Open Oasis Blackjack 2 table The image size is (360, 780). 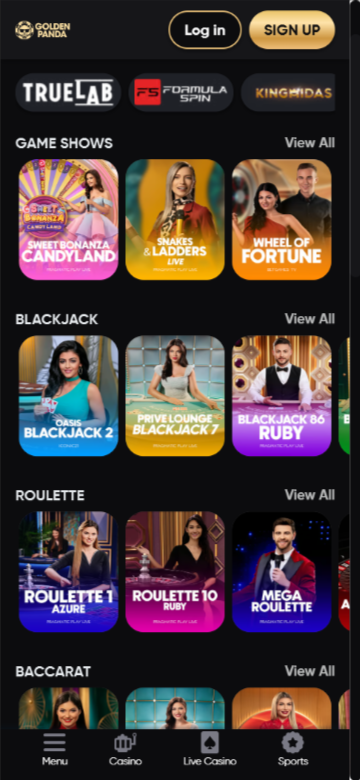(69, 395)
